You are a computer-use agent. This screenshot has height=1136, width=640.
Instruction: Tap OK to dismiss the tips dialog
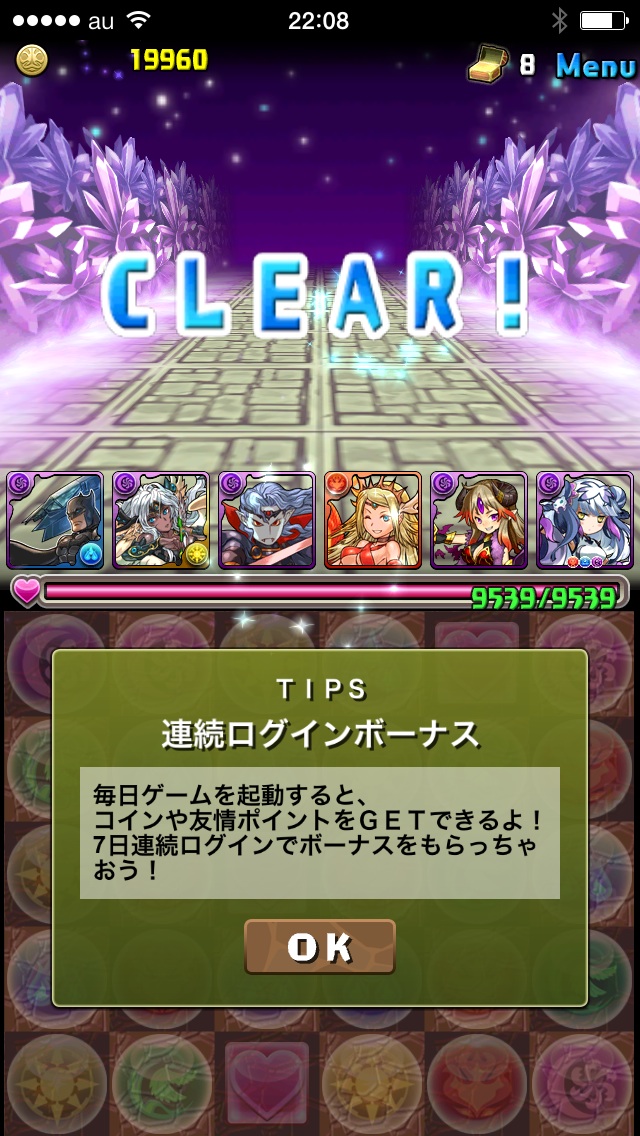[320, 946]
